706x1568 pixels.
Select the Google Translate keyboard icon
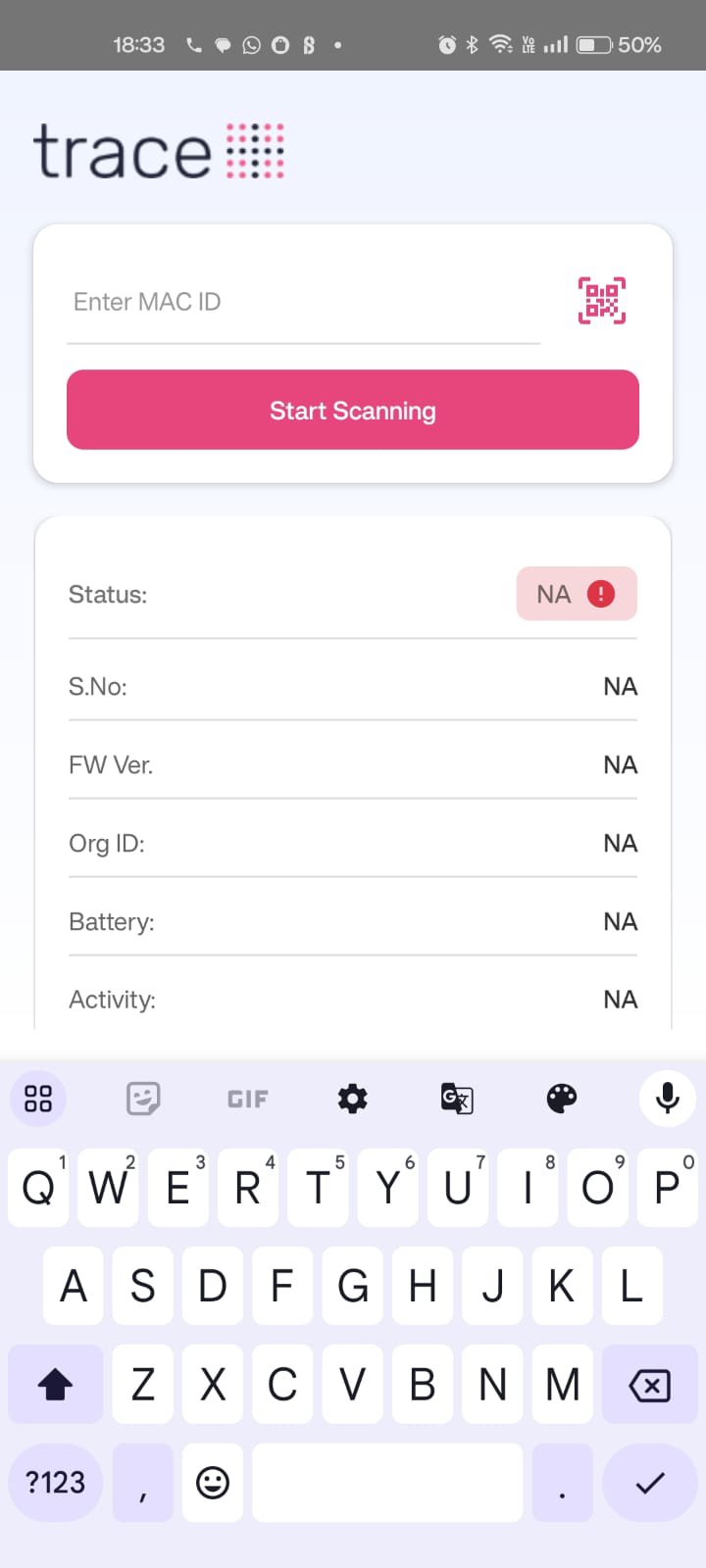[x=456, y=1099]
